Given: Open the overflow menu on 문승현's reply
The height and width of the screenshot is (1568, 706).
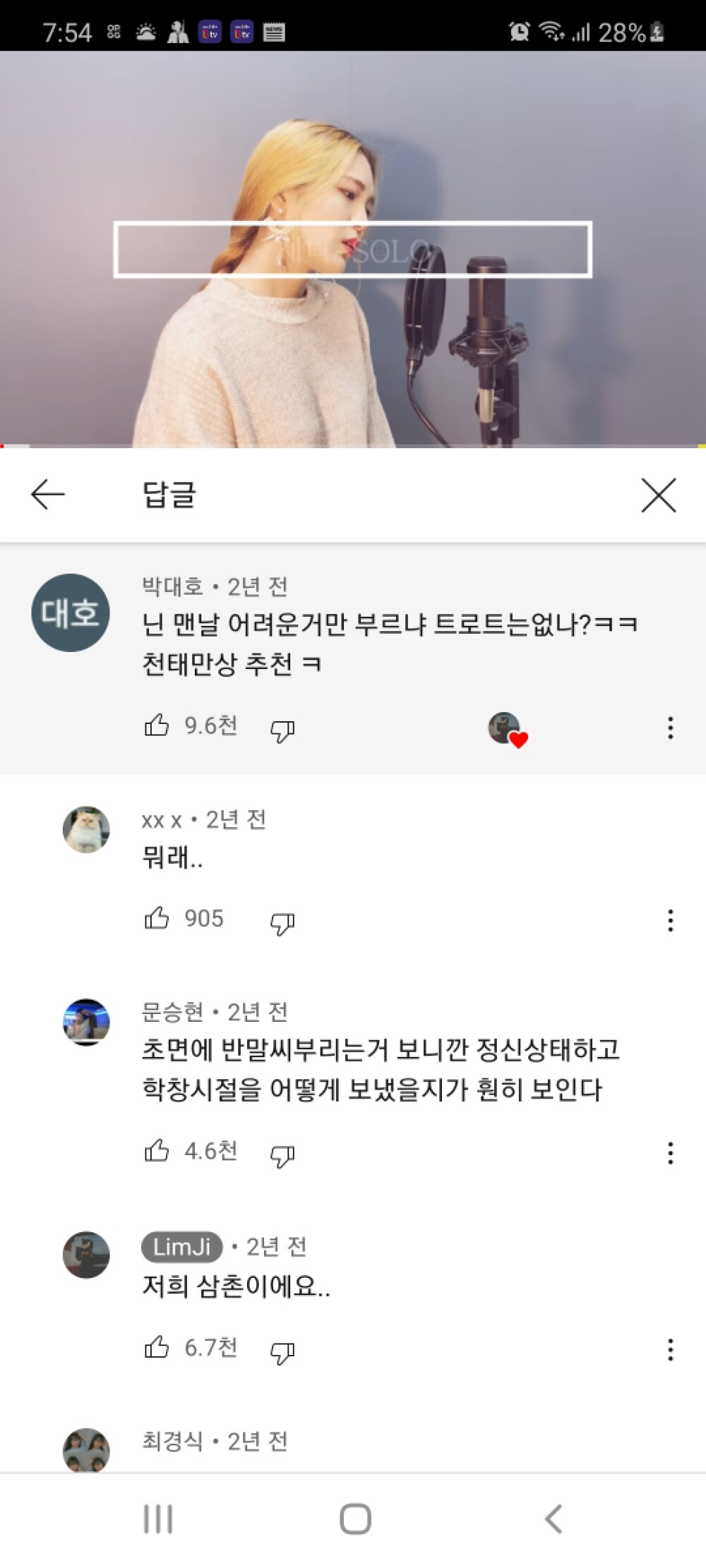Looking at the screenshot, I should [x=670, y=1153].
